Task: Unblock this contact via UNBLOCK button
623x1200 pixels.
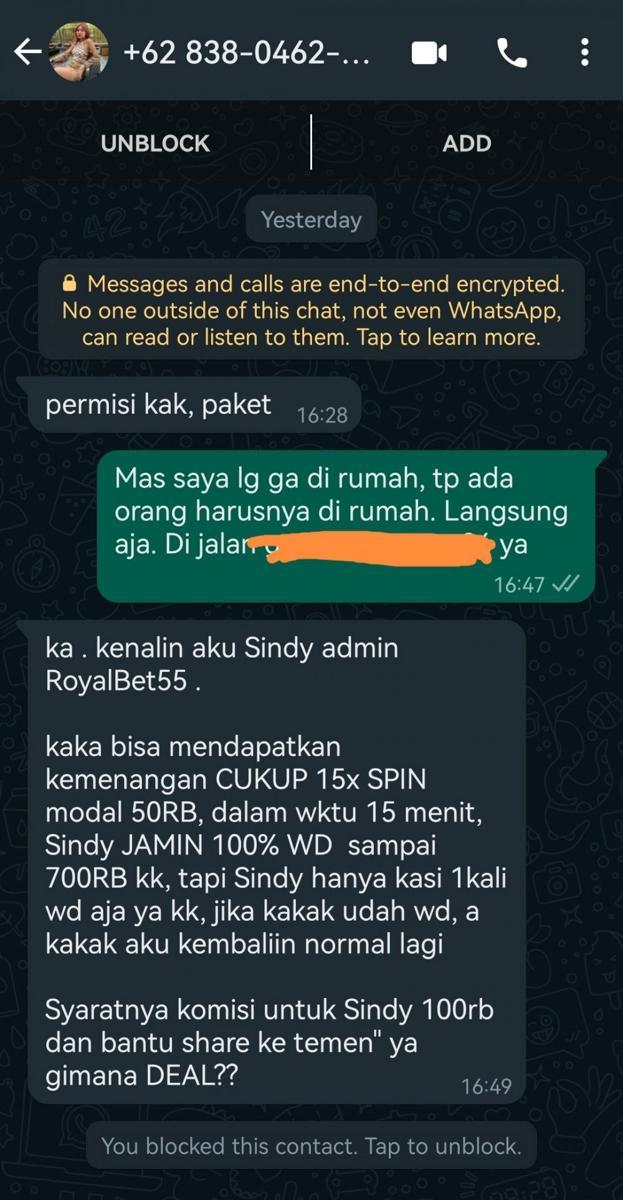Action: click(155, 143)
